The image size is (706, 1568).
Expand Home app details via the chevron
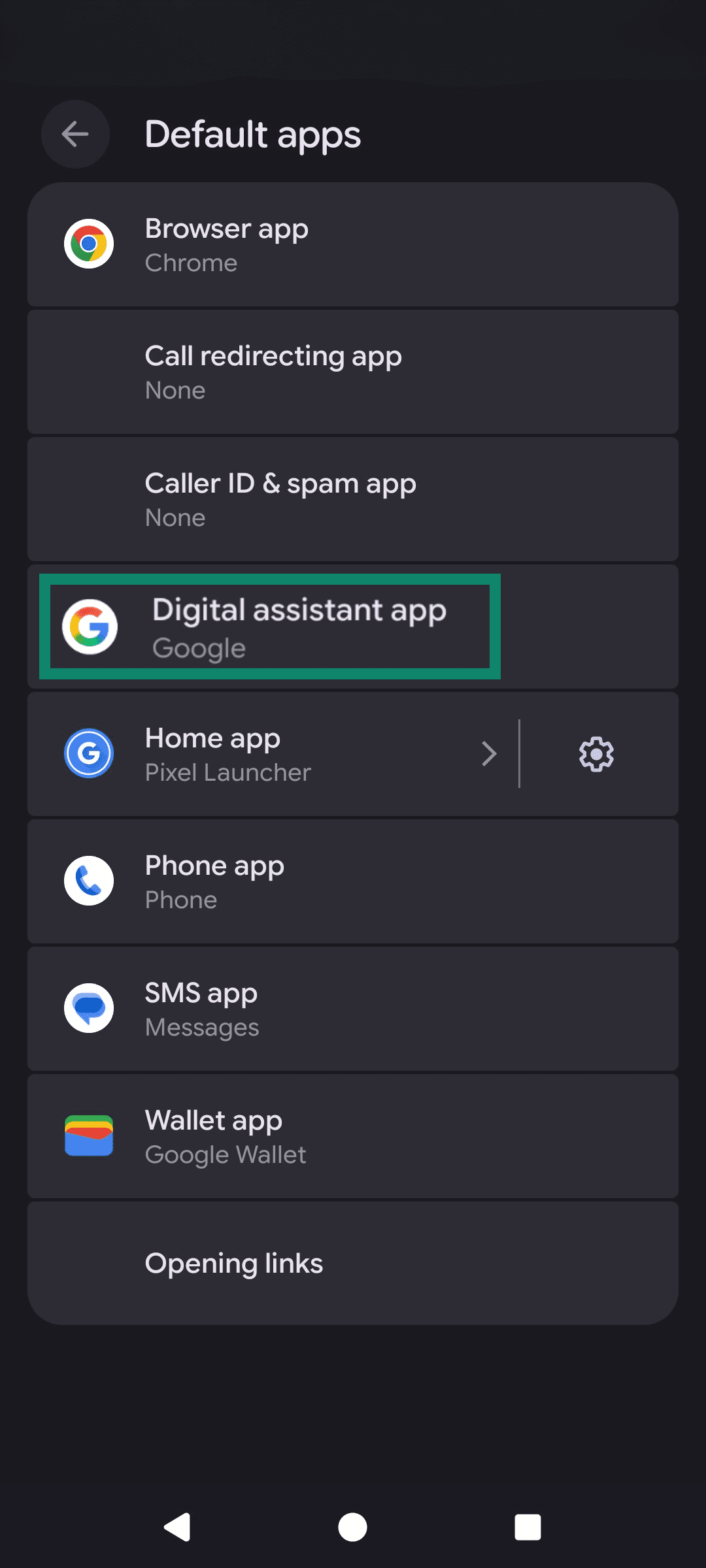(489, 753)
